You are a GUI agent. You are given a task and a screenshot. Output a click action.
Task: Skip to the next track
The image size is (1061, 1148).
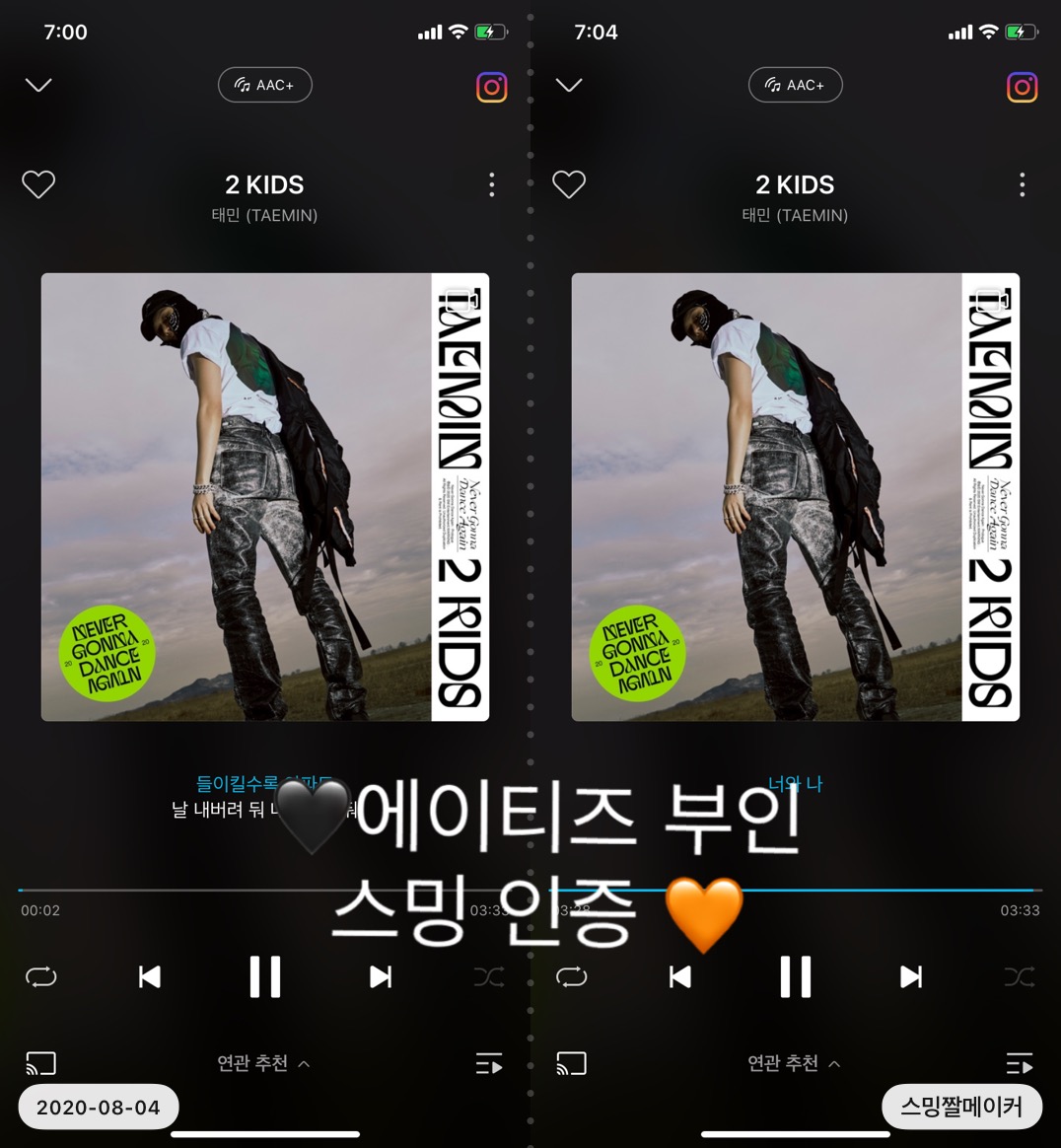tap(381, 976)
